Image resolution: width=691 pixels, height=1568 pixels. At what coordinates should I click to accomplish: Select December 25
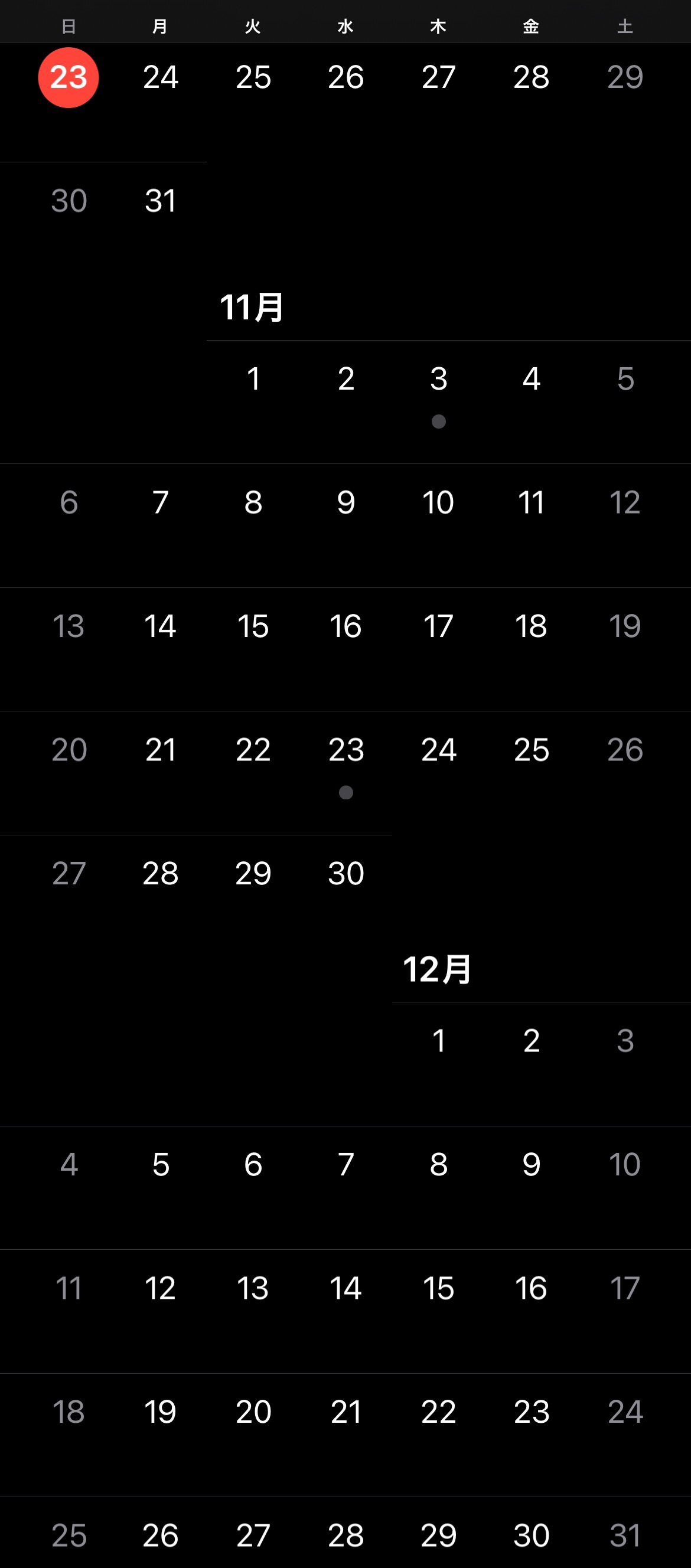(69, 1536)
